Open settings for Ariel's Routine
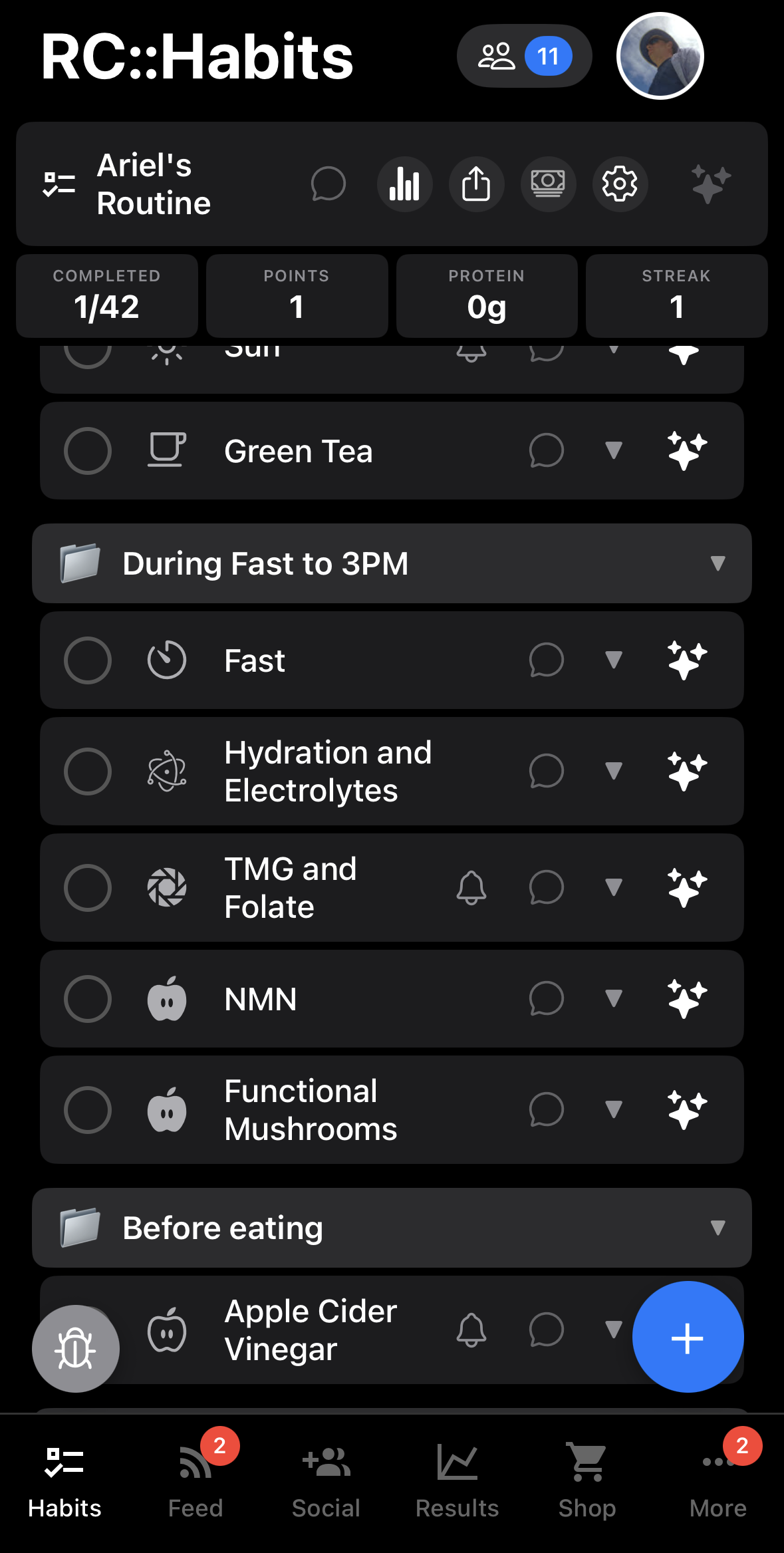Viewport: 784px width, 1553px height. (x=620, y=185)
